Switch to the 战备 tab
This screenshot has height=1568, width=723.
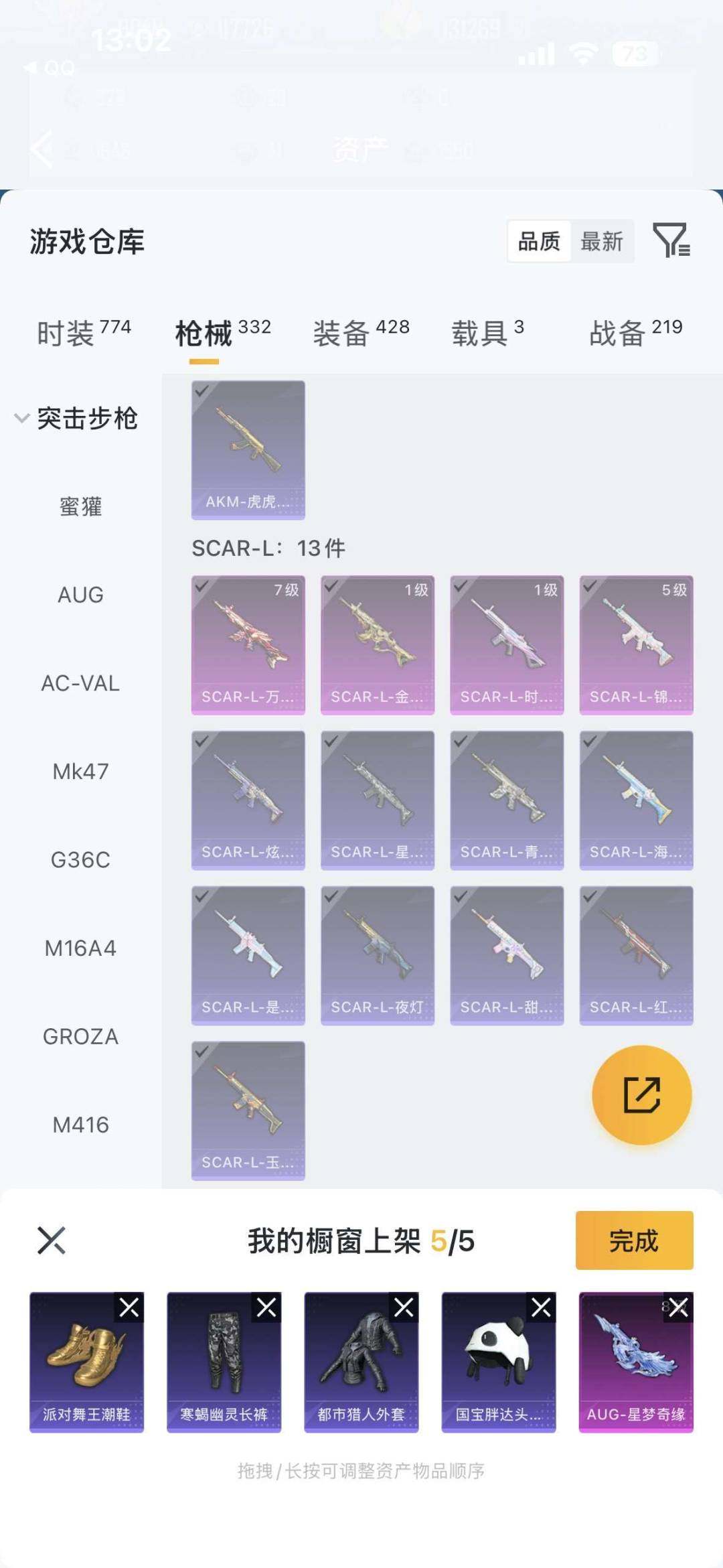(x=635, y=333)
